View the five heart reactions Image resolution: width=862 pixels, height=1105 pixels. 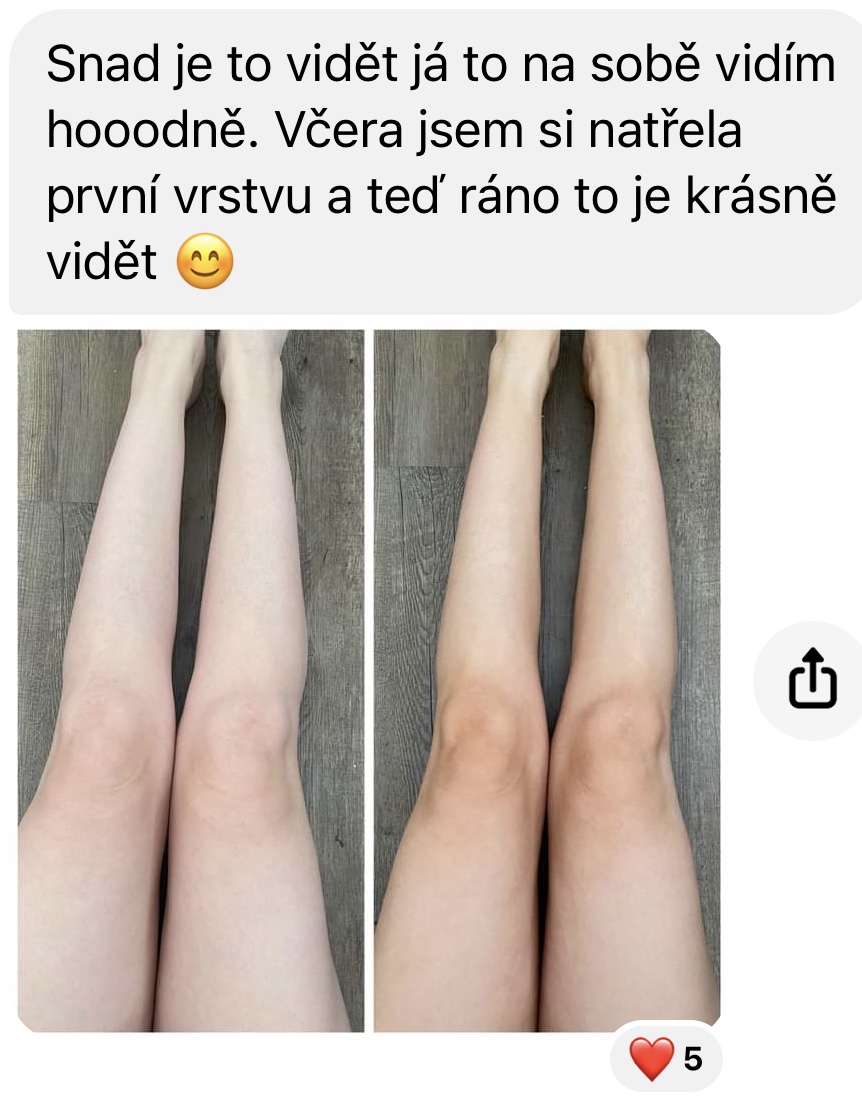tap(665, 1058)
